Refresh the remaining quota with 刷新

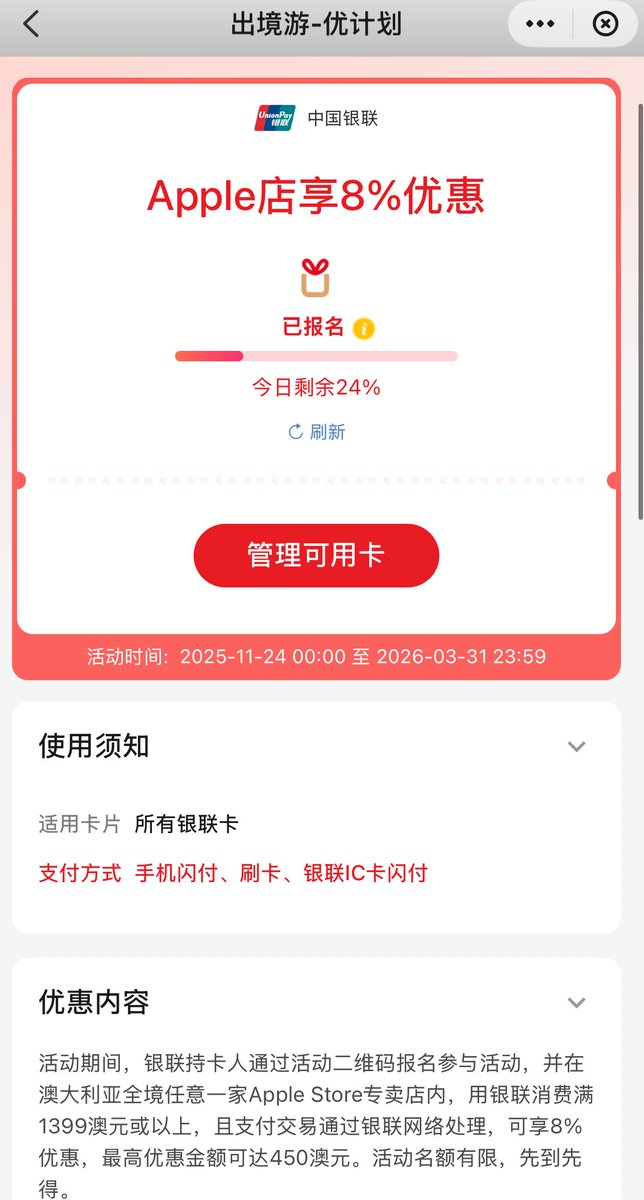click(x=316, y=432)
